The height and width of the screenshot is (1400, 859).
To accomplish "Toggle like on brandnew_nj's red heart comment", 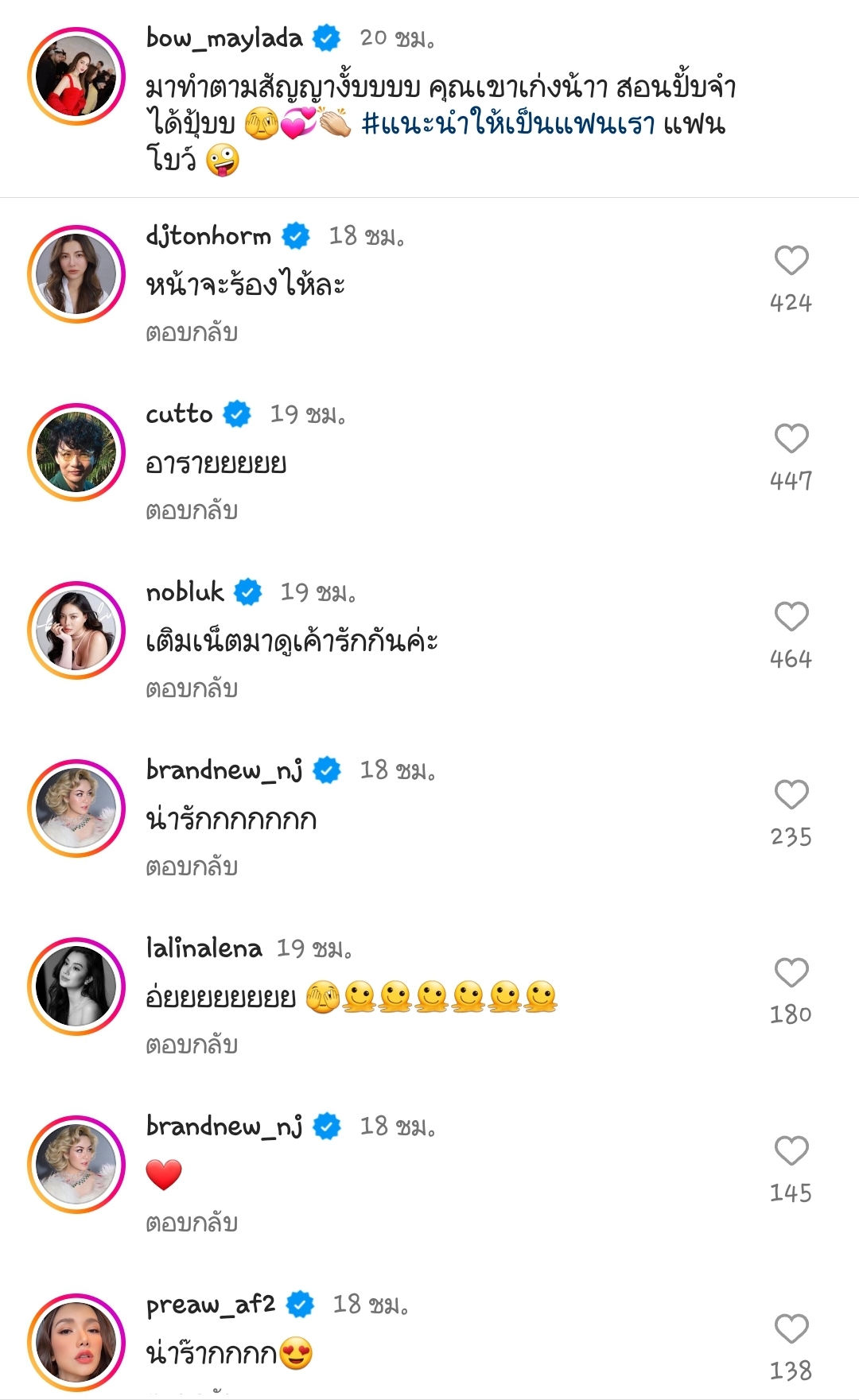I will coord(791,1149).
